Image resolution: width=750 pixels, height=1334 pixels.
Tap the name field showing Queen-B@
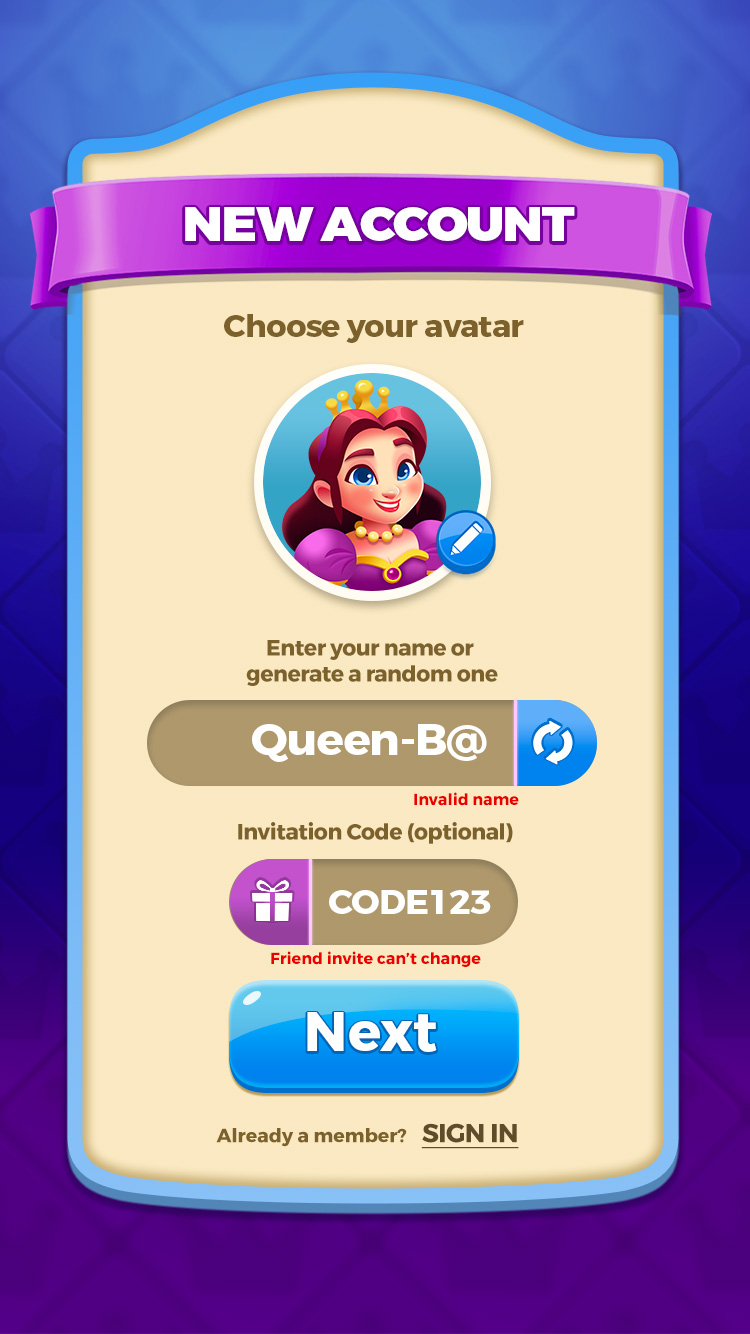click(331, 743)
